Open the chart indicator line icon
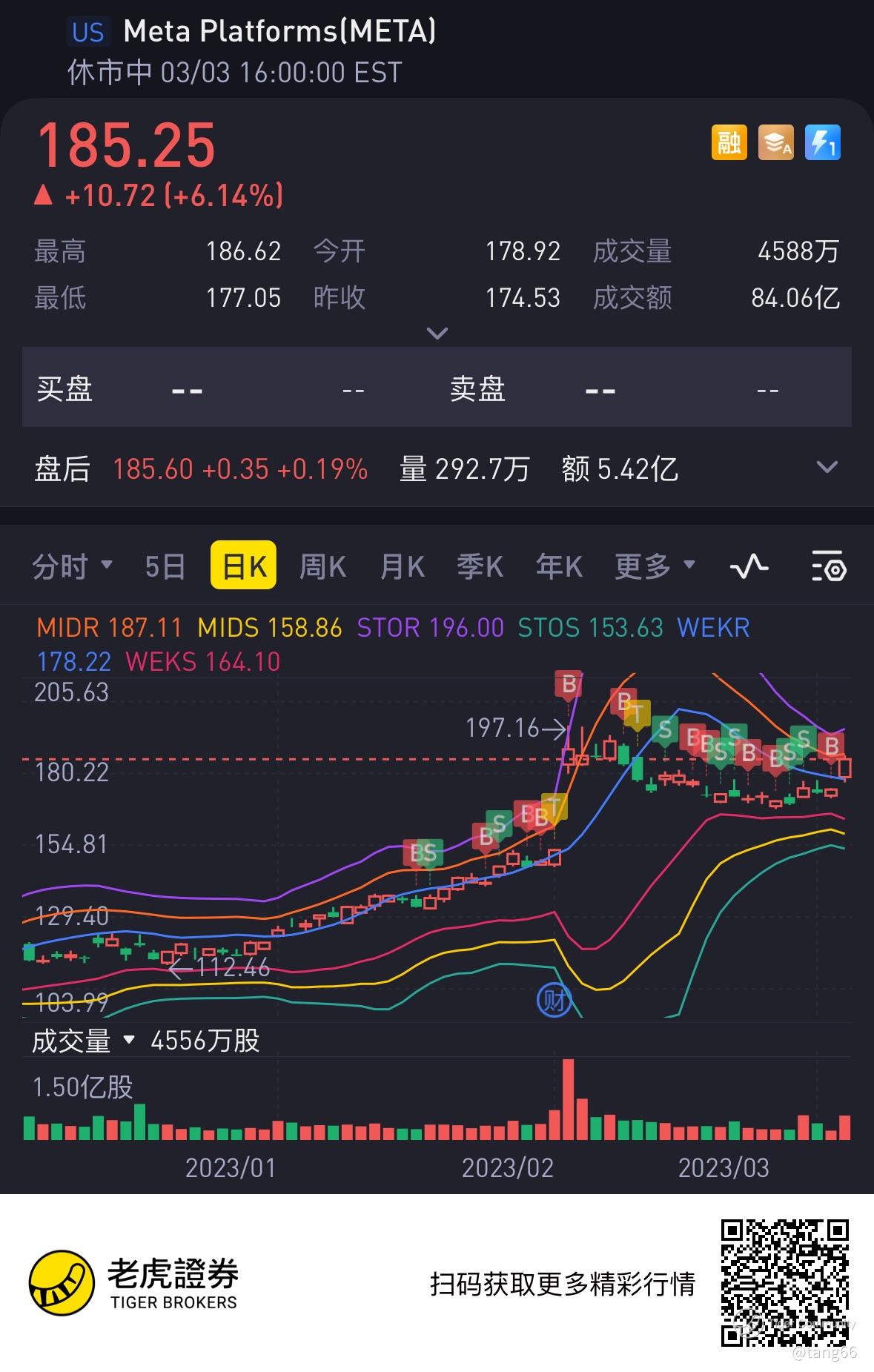874x1372 pixels. (x=749, y=567)
